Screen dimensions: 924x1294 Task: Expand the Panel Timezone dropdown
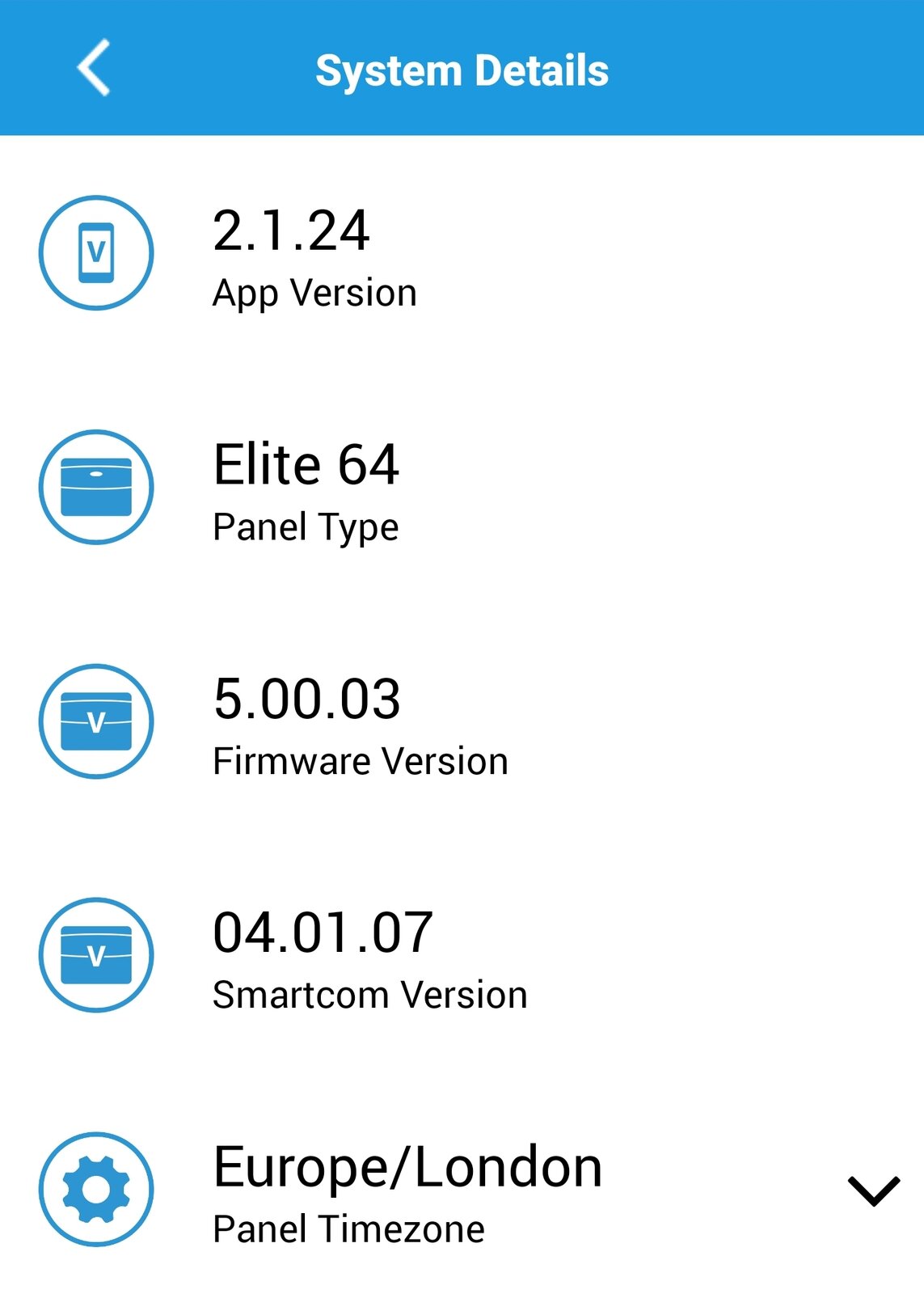872,1190
